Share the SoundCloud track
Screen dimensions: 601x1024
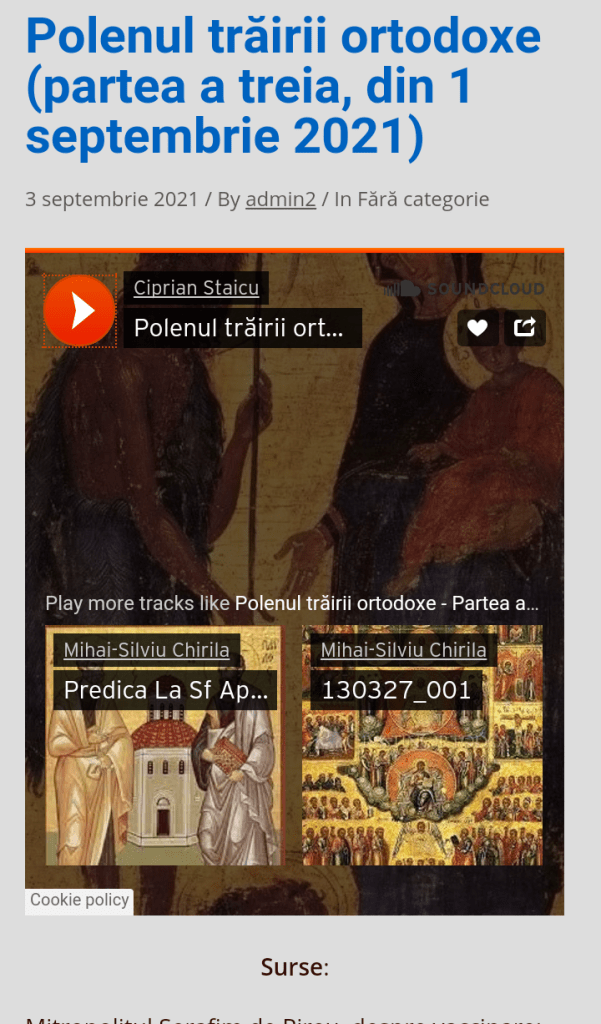pos(525,327)
